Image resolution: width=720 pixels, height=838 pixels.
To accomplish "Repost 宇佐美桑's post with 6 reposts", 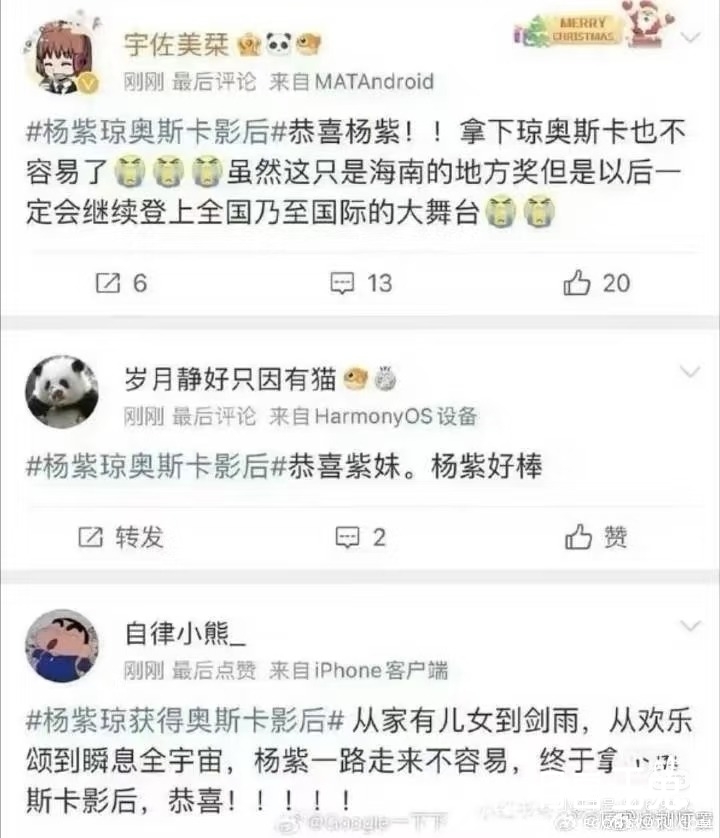I will click(120, 283).
